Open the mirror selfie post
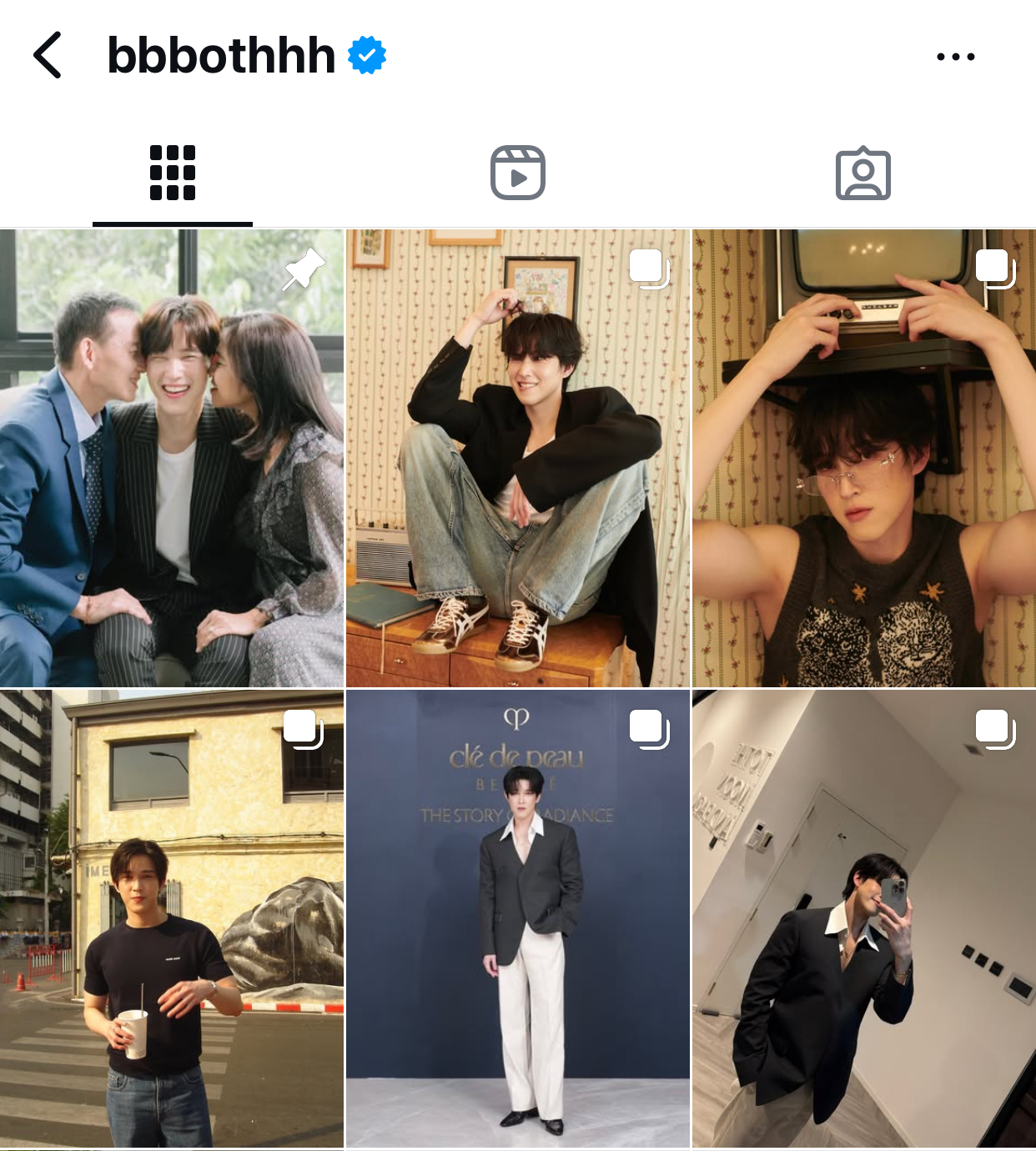Screen dimensions: 1036x1151 click(x=864, y=917)
